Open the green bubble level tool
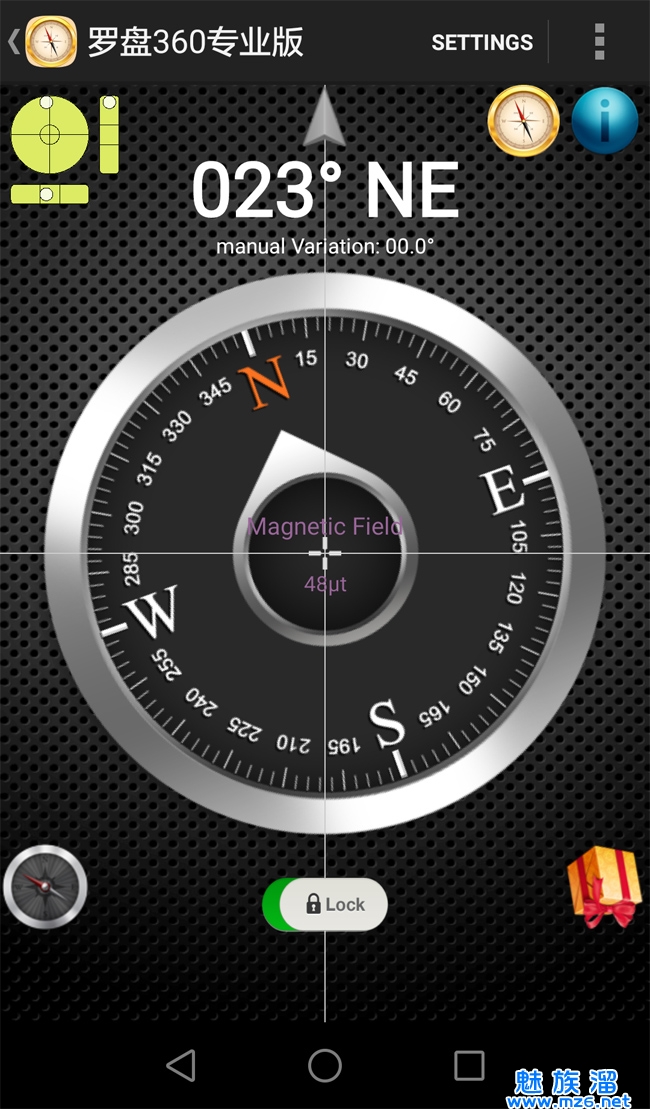Viewport: 650px width, 1109px height. [x=64, y=148]
